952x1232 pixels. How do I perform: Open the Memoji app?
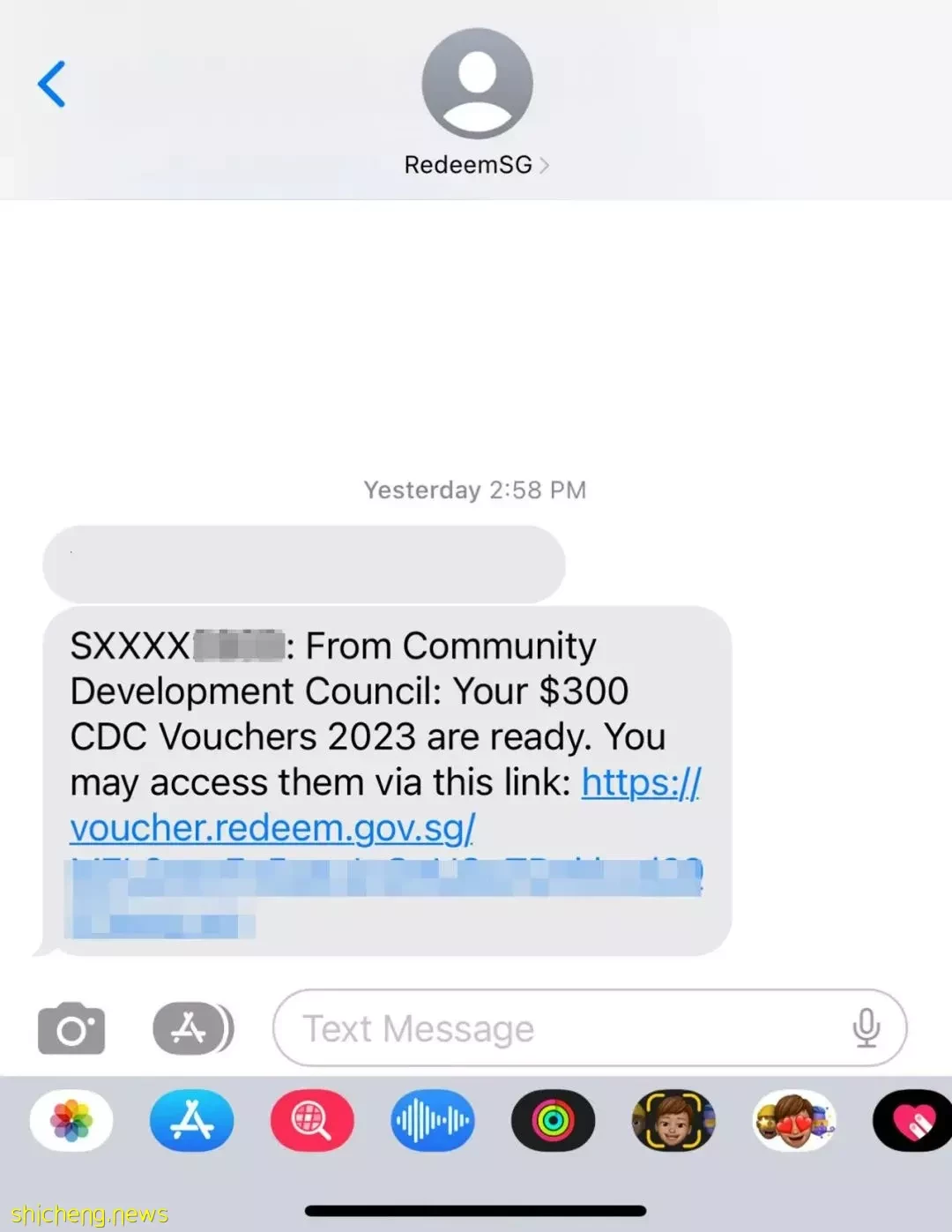coord(673,1121)
